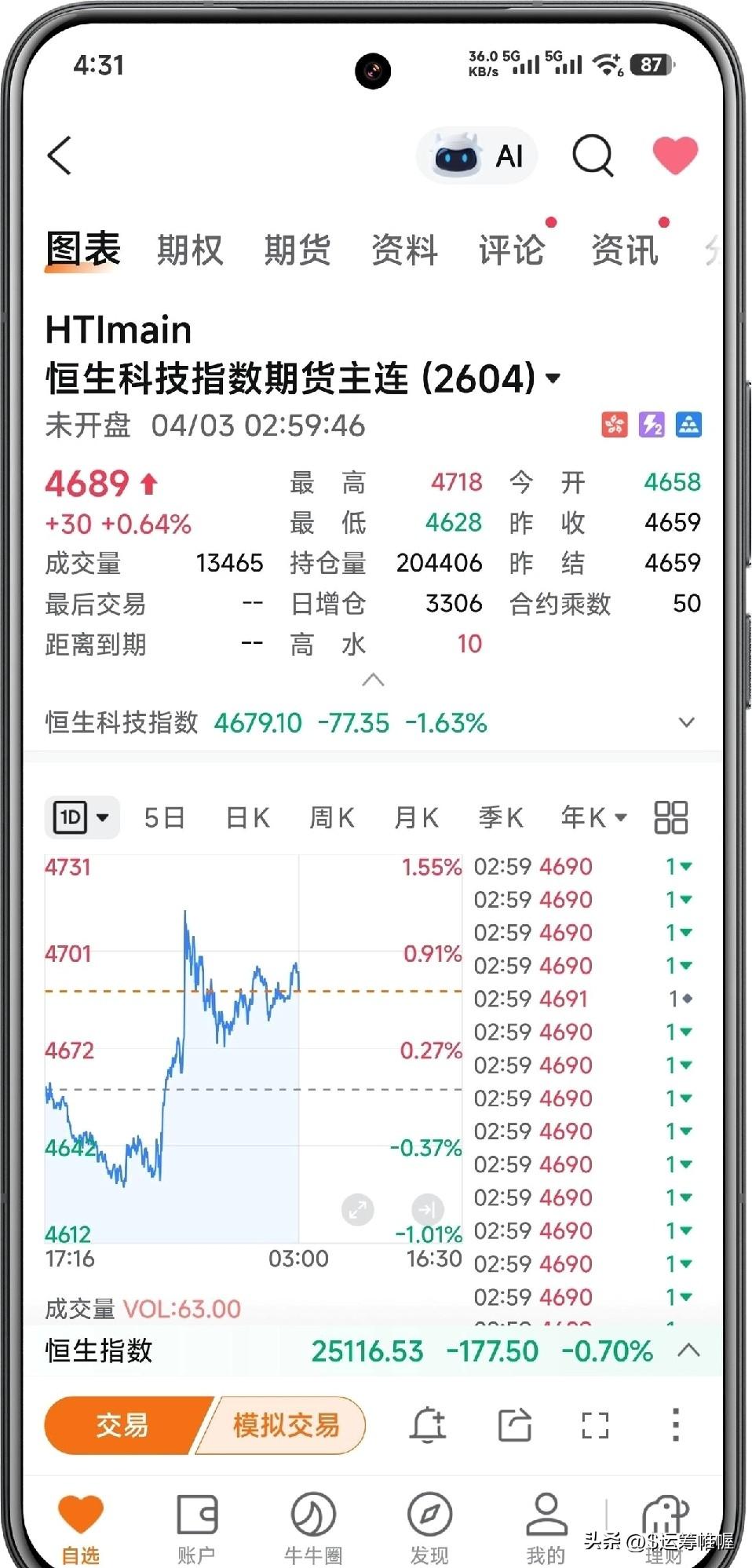
Task: Set a price alert with the bell icon
Action: tap(428, 1424)
